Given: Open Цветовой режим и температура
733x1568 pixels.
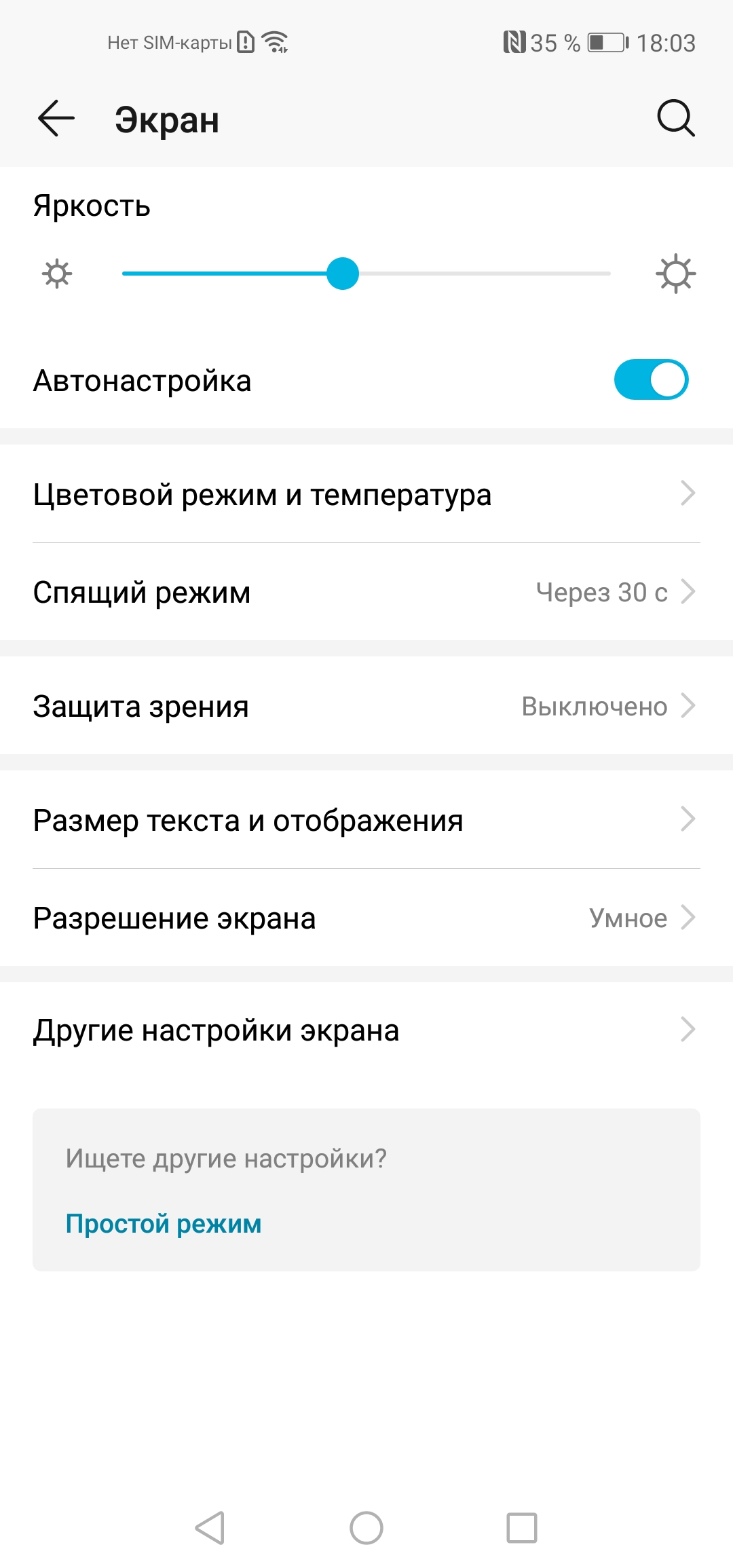Looking at the screenshot, I should coord(366,494).
